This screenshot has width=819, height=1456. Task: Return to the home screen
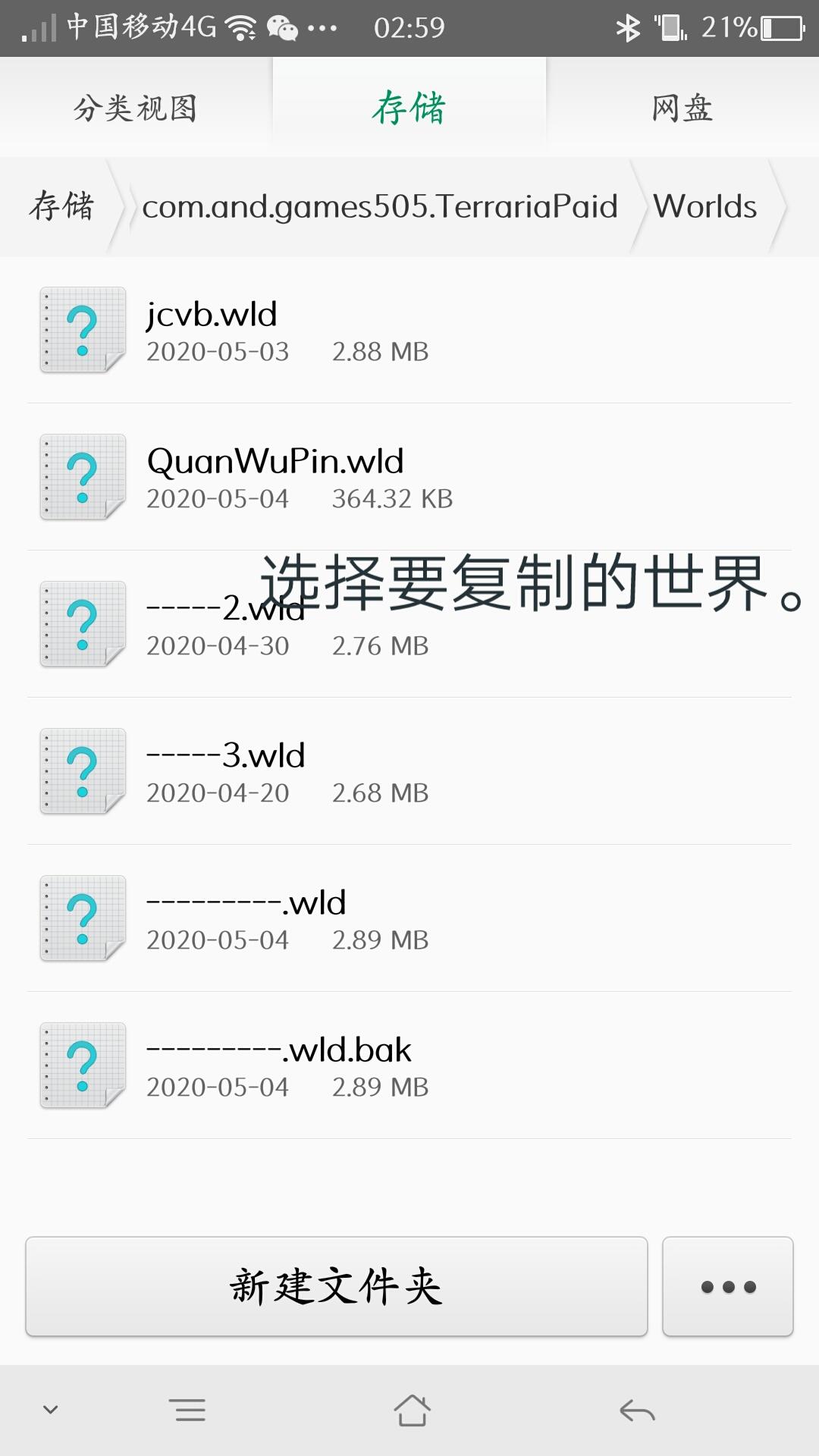412,1410
